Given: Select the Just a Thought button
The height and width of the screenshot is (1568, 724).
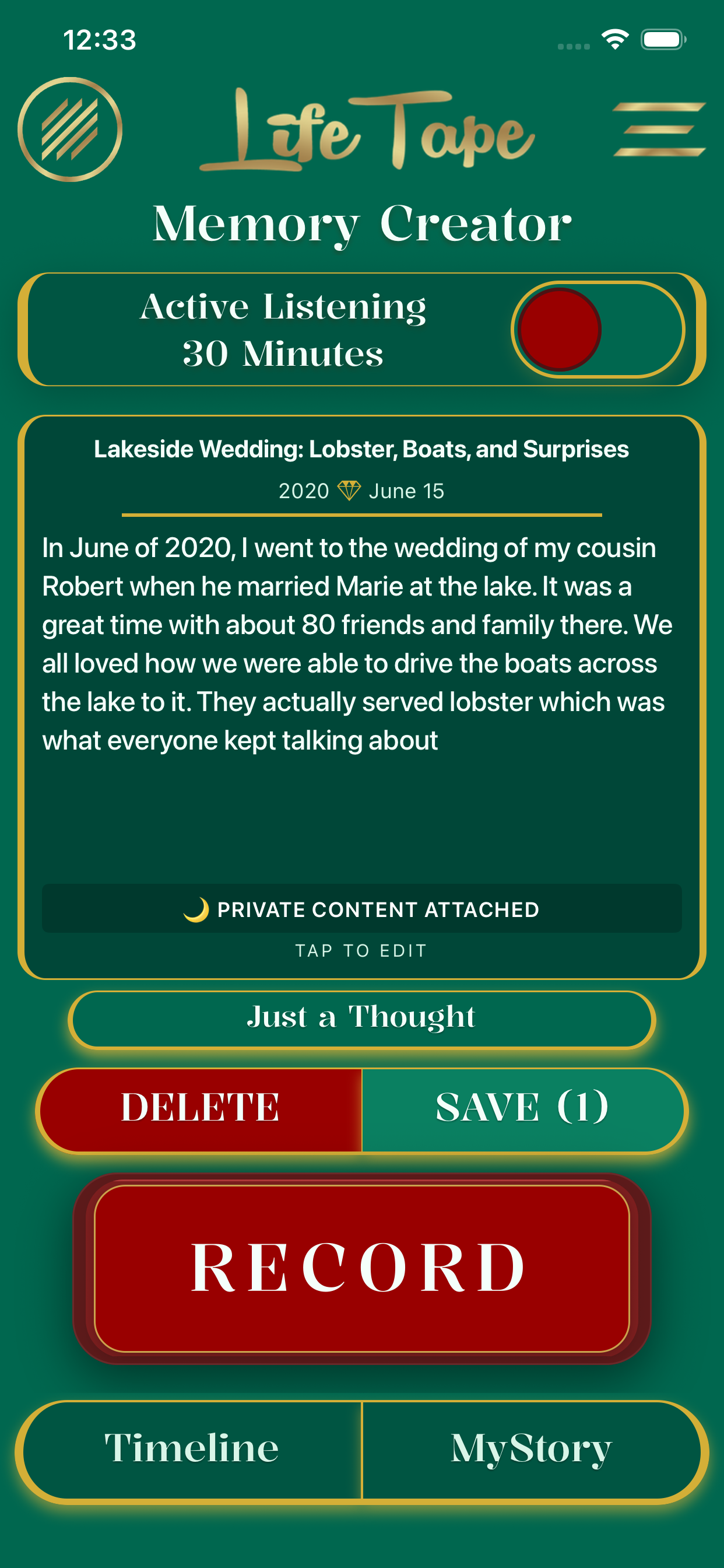Looking at the screenshot, I should coord(361,1019).
